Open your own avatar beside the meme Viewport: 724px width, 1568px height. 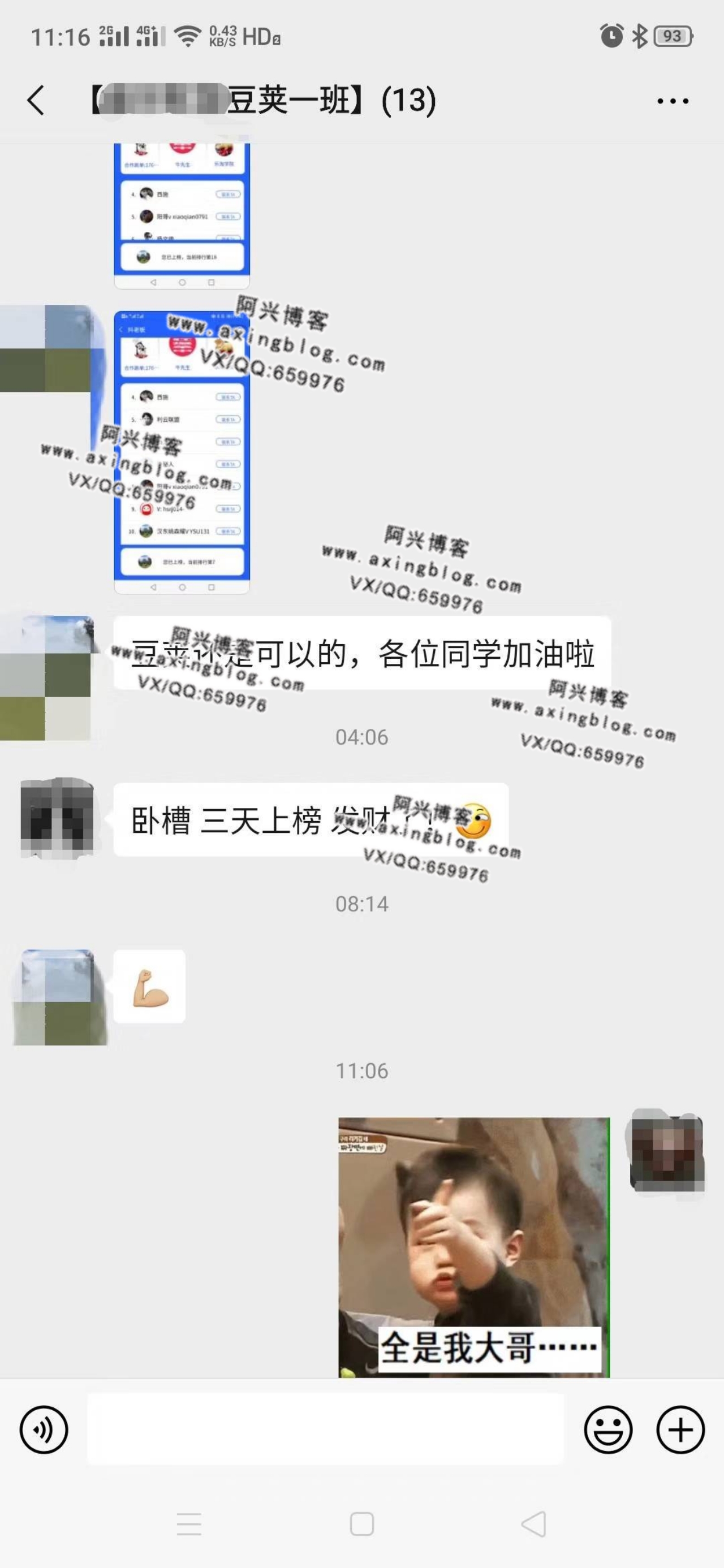point(666,1151)
